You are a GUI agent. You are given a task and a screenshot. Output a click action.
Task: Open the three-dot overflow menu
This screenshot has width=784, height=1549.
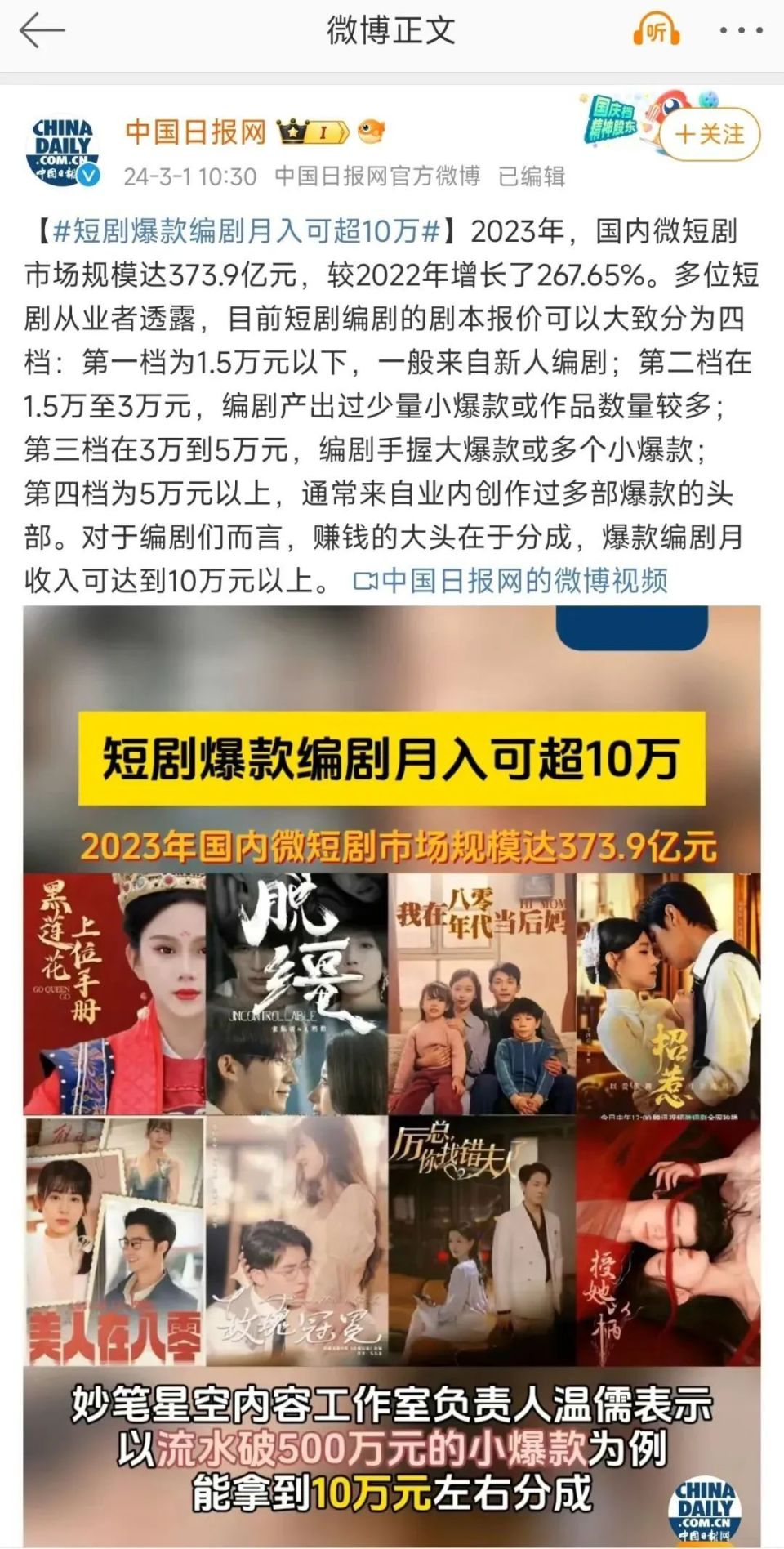click(x=741, y=31)
